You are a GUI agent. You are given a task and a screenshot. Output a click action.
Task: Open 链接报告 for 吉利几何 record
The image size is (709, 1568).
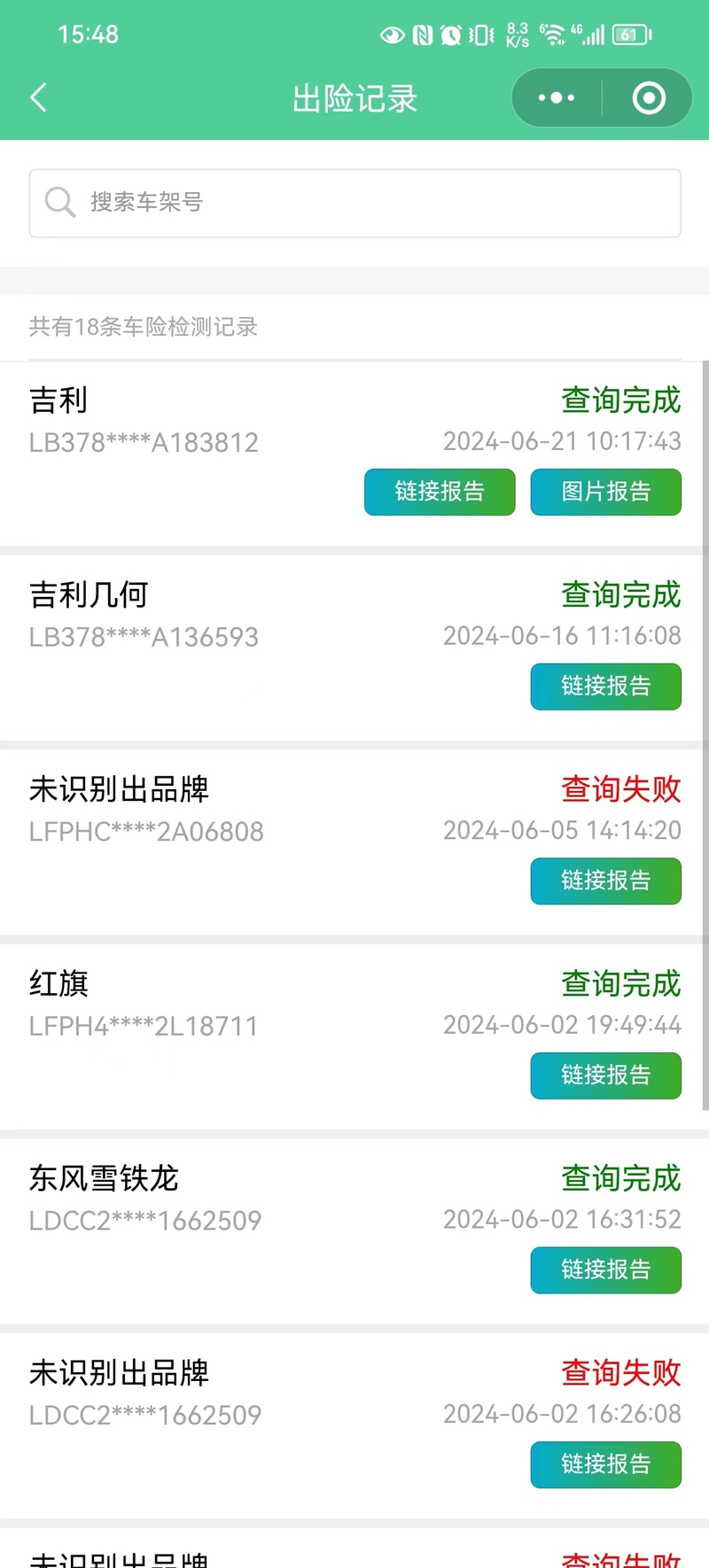coord(606,687)
